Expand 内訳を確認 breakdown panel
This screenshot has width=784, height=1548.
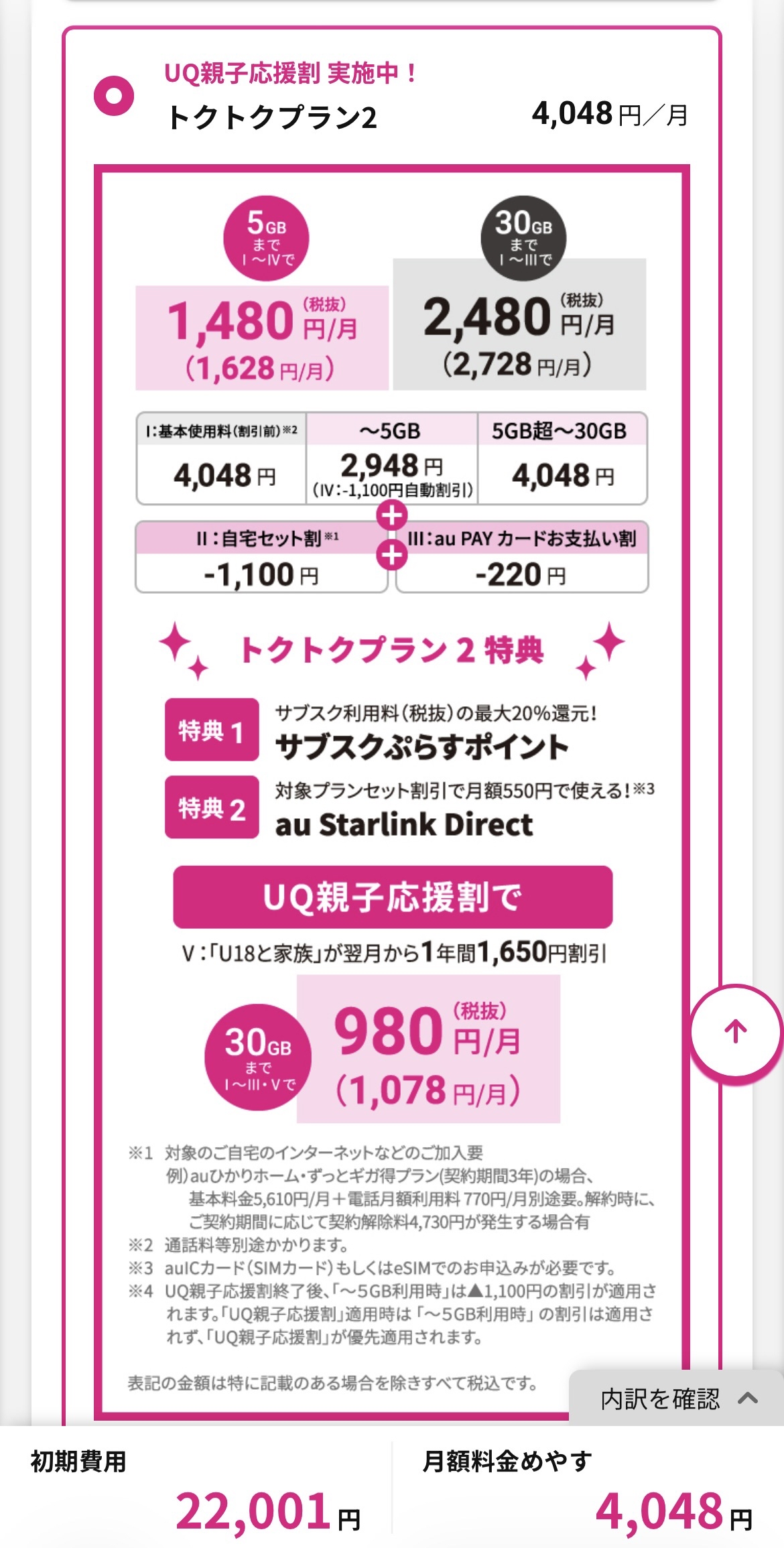click(x=677, y=1399)
